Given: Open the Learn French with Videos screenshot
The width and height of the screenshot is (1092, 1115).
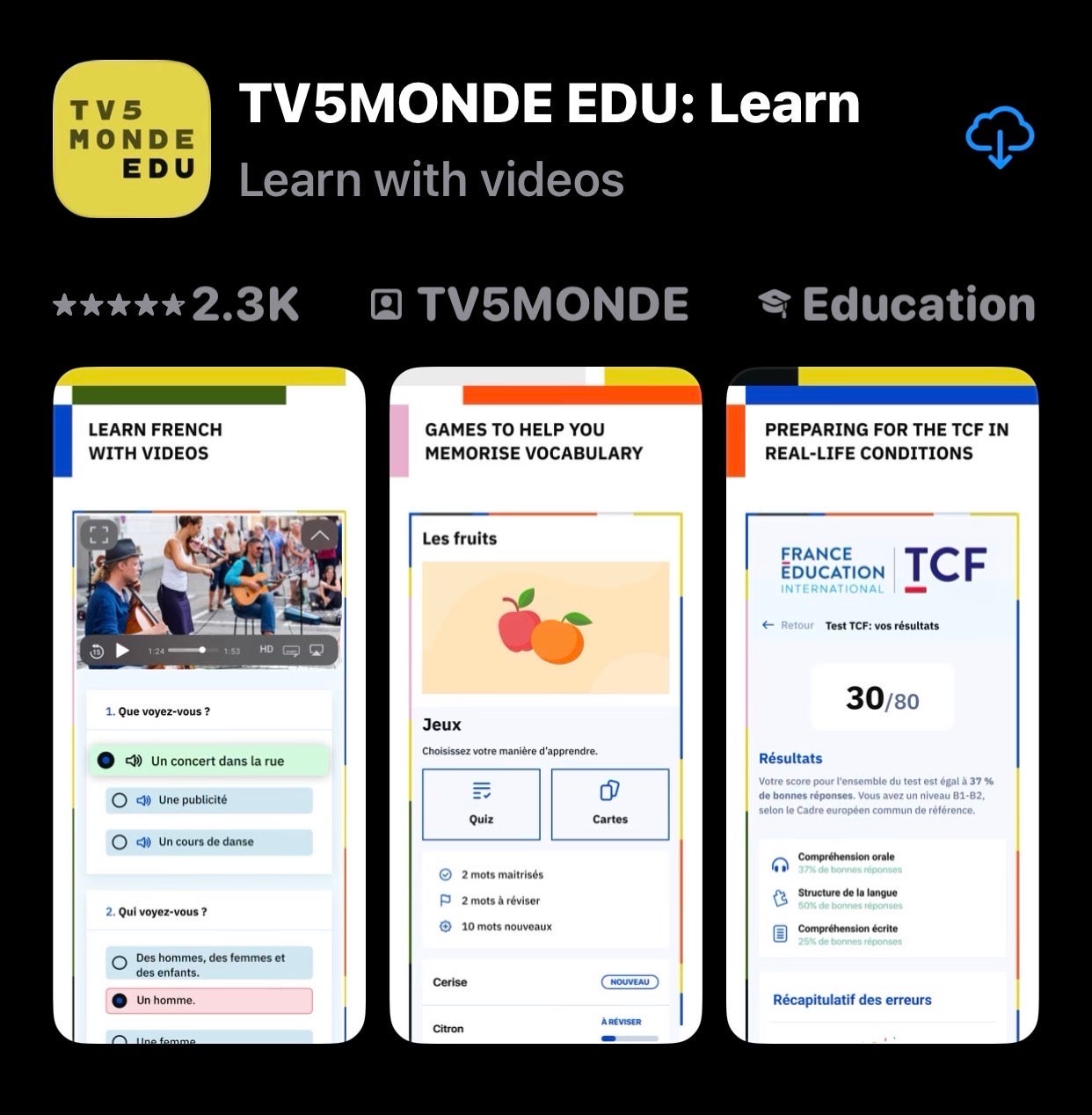Looking at the screenshot, I should click(x=209, y=705).
